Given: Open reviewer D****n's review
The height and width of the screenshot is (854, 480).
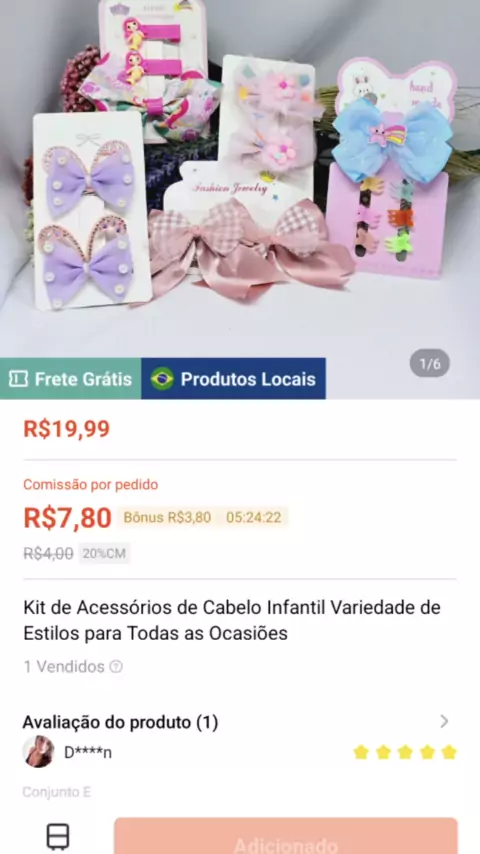Looking at the screenshot, I should pyautogui.click(x=240, y=752).
